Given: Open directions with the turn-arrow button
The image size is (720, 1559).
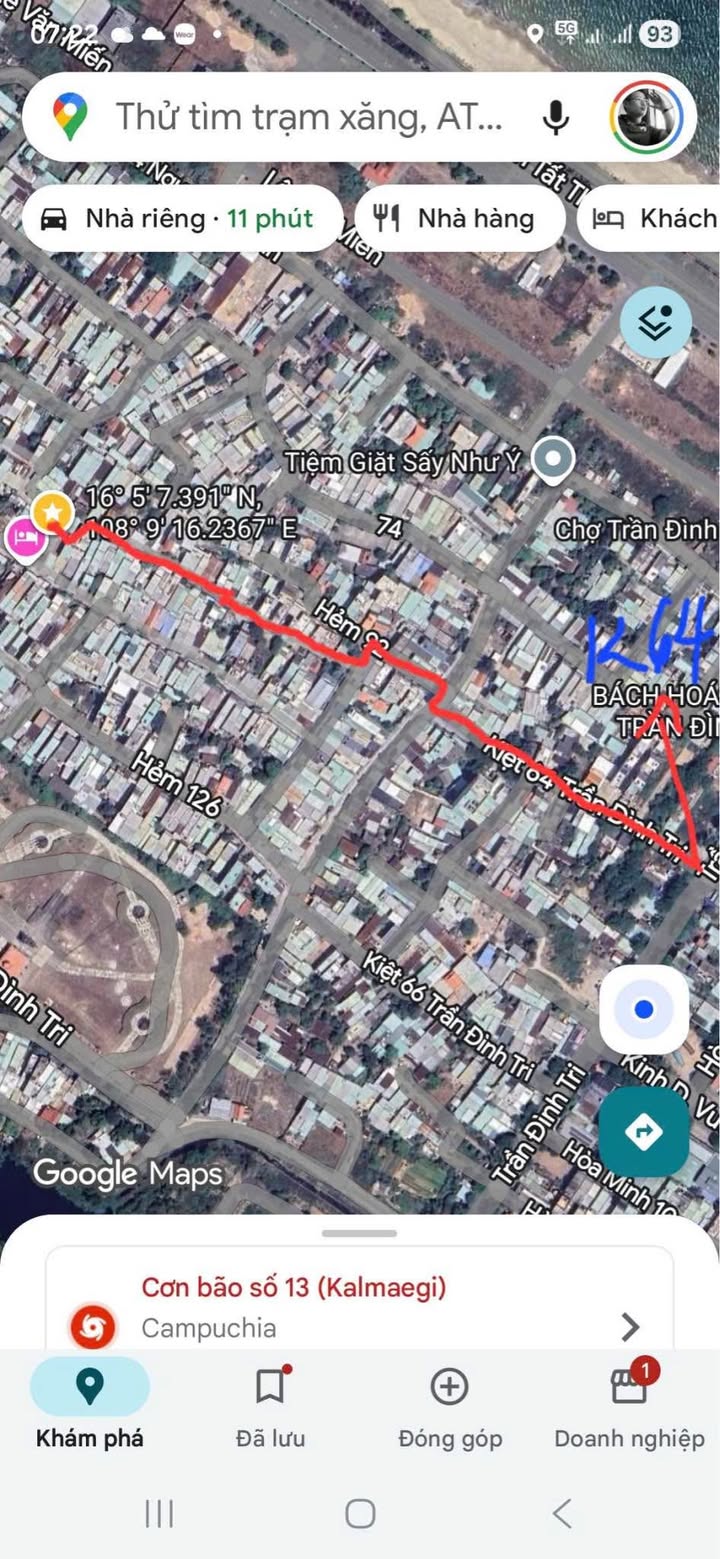Looking at the screenshot, I should (x=644, y=1132).
